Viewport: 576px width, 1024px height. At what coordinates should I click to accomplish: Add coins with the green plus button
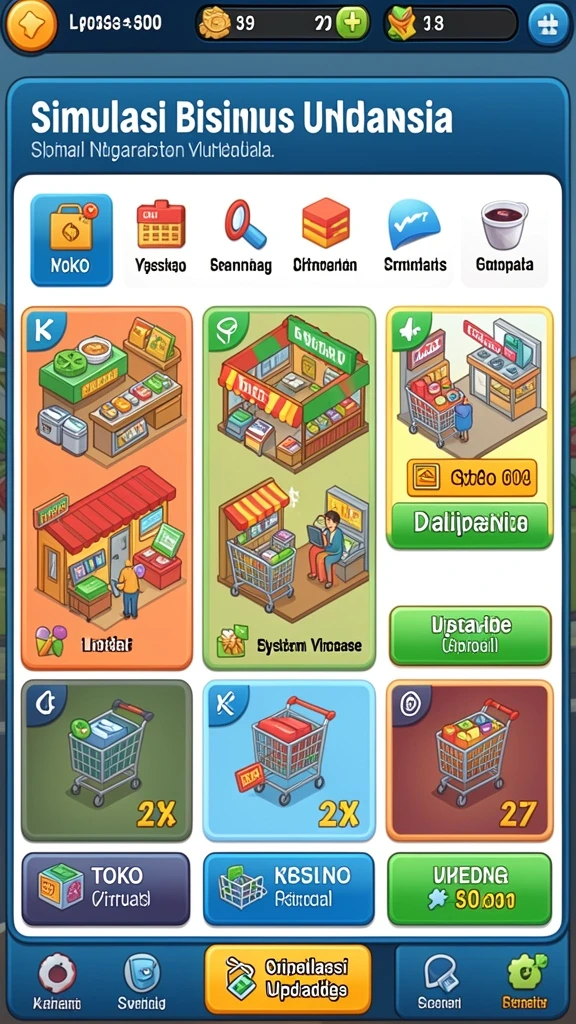coord(351,24)
